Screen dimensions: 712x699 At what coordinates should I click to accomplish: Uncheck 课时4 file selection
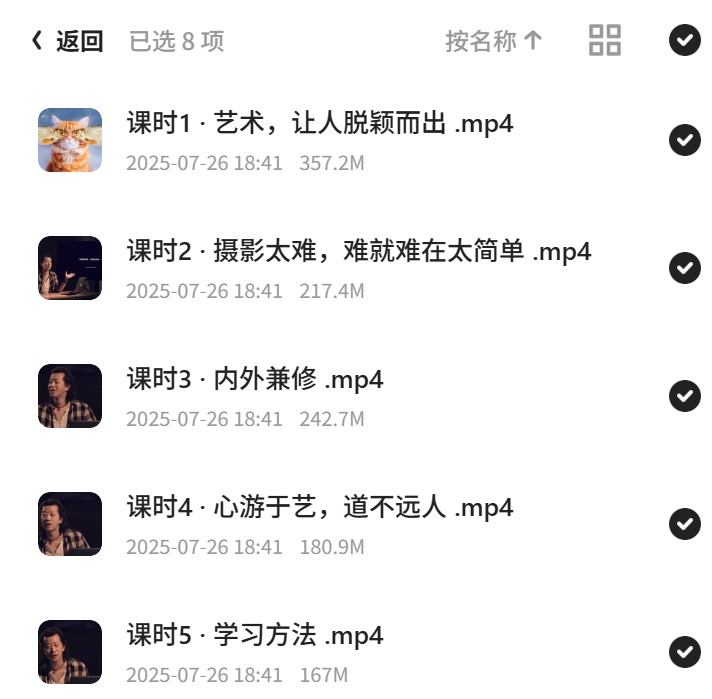(685, 524)
